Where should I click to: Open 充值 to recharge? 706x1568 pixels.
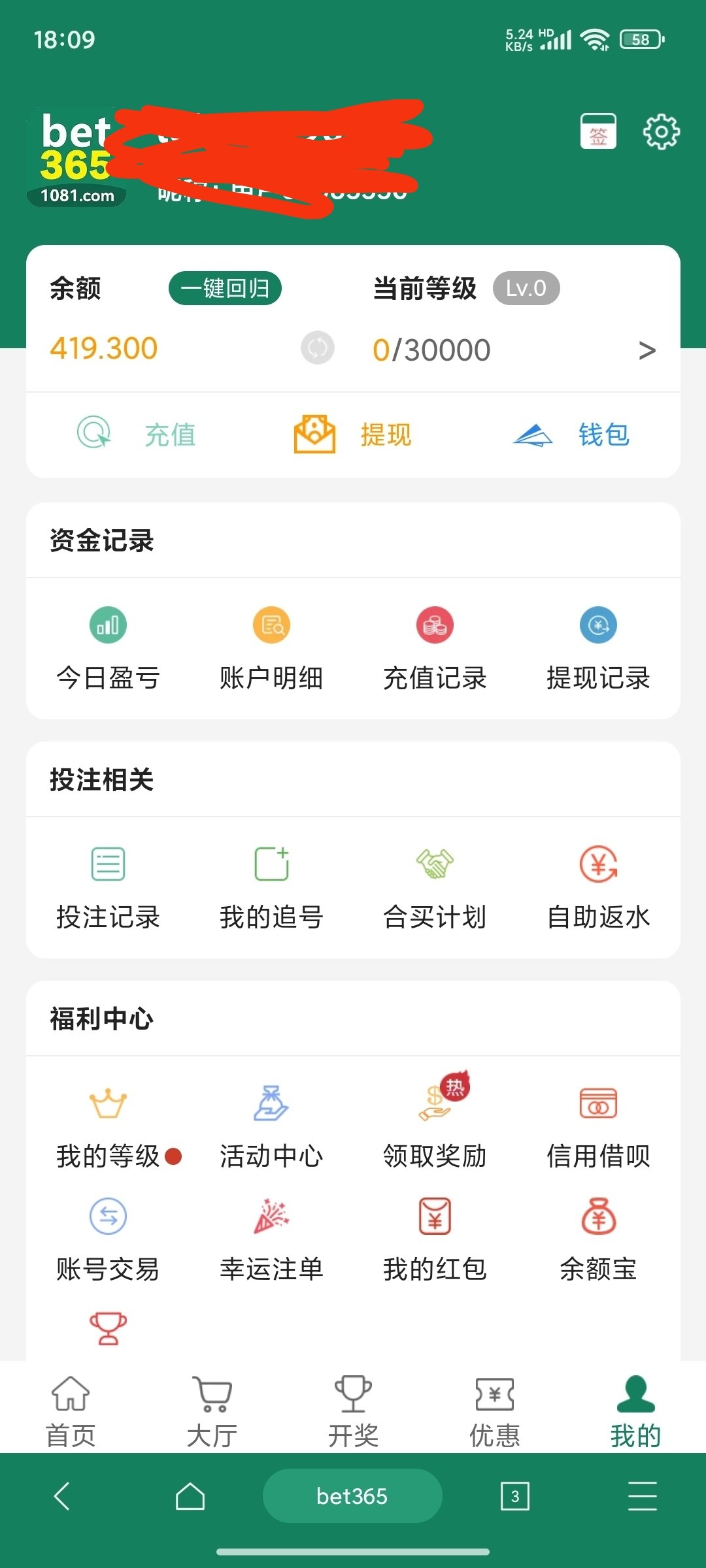137,434
